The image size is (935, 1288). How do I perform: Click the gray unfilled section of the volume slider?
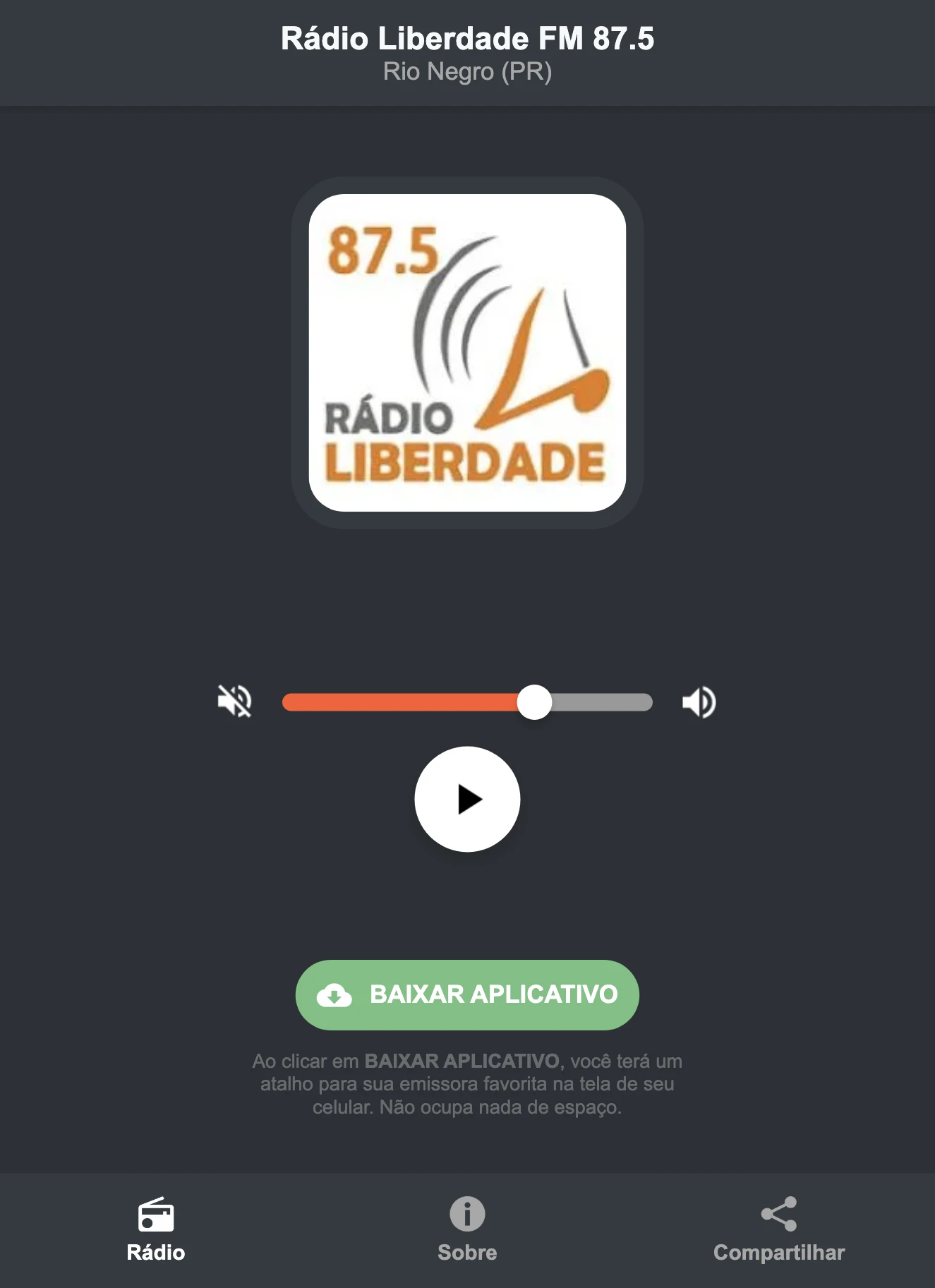click(603, 701)
